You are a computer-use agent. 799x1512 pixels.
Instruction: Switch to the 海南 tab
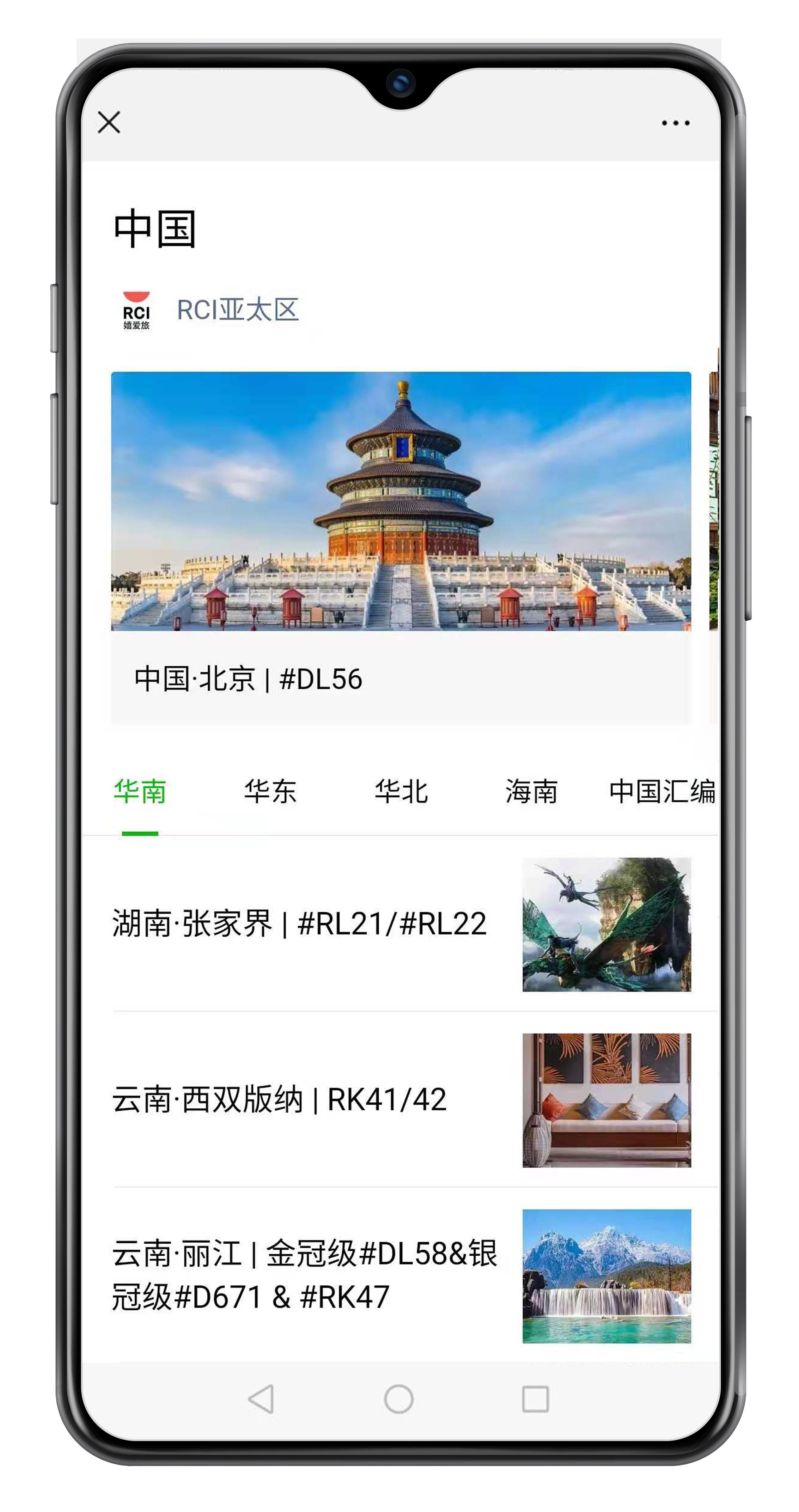pos(531,792)
